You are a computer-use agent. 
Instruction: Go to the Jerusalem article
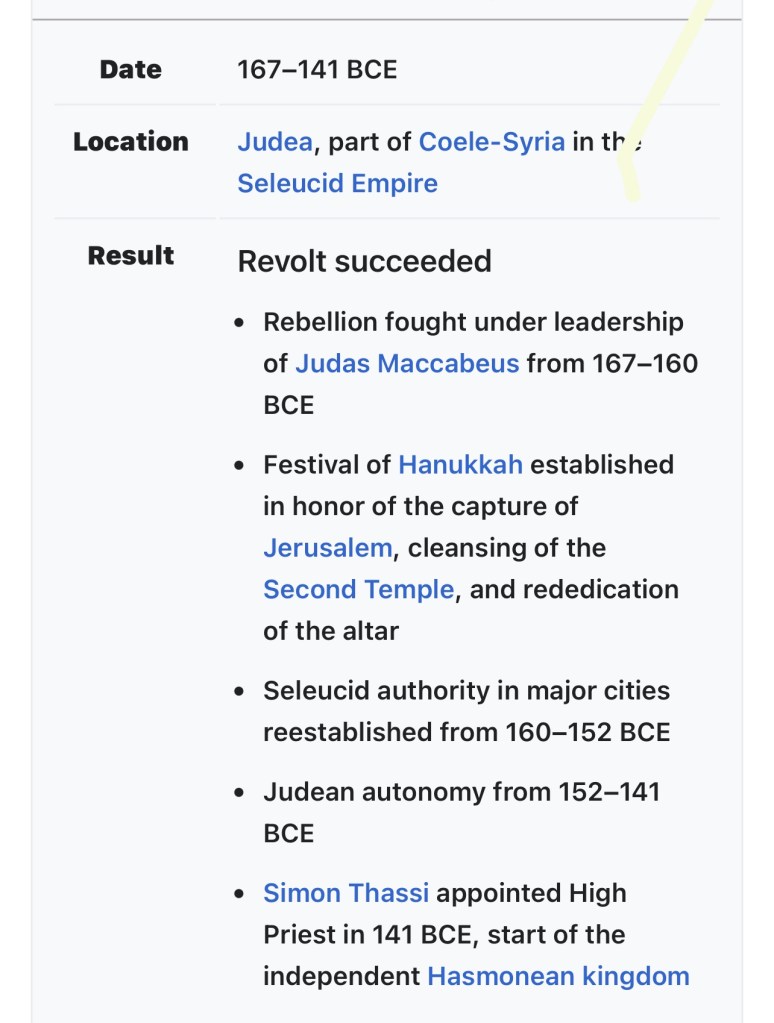coord(328,548)
